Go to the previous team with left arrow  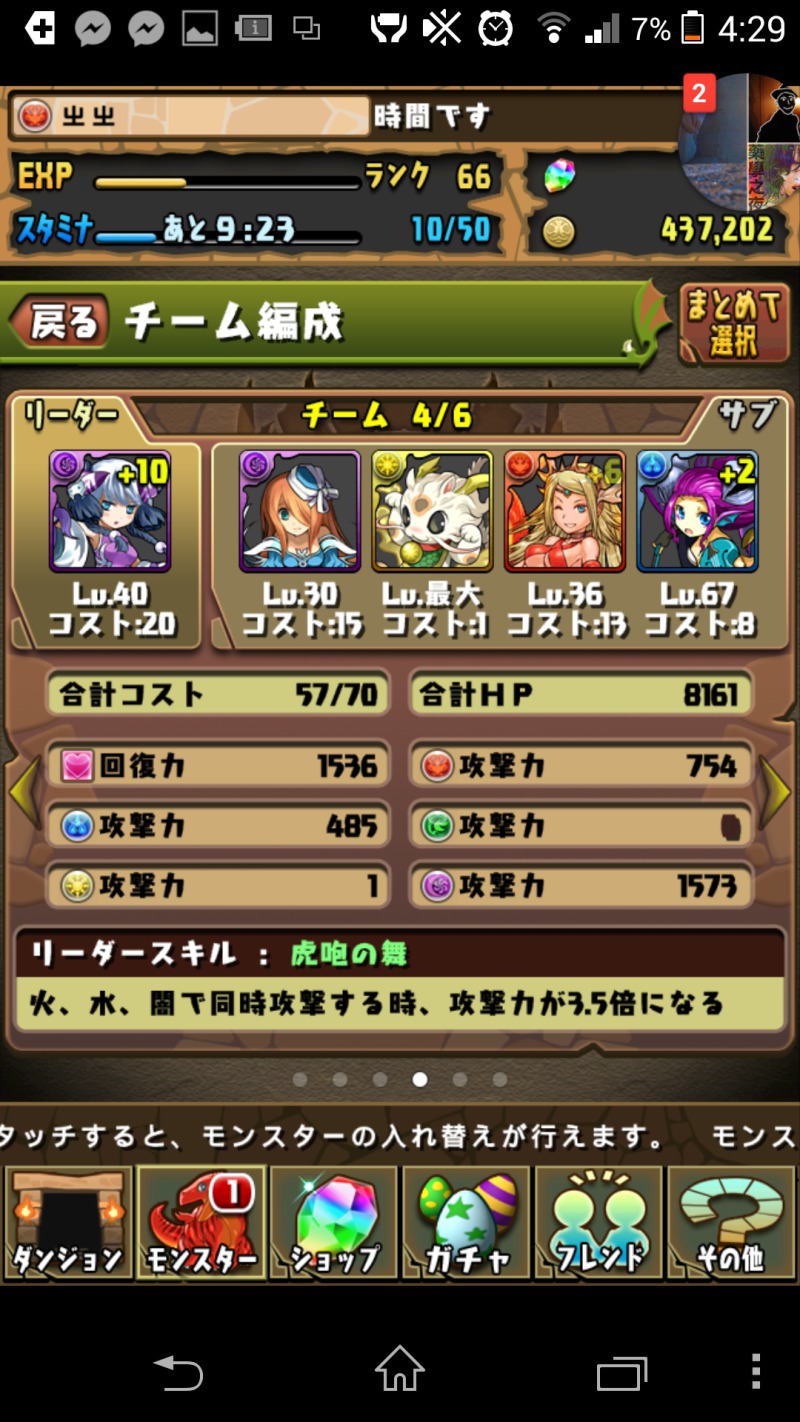click(x=24, y=792)
